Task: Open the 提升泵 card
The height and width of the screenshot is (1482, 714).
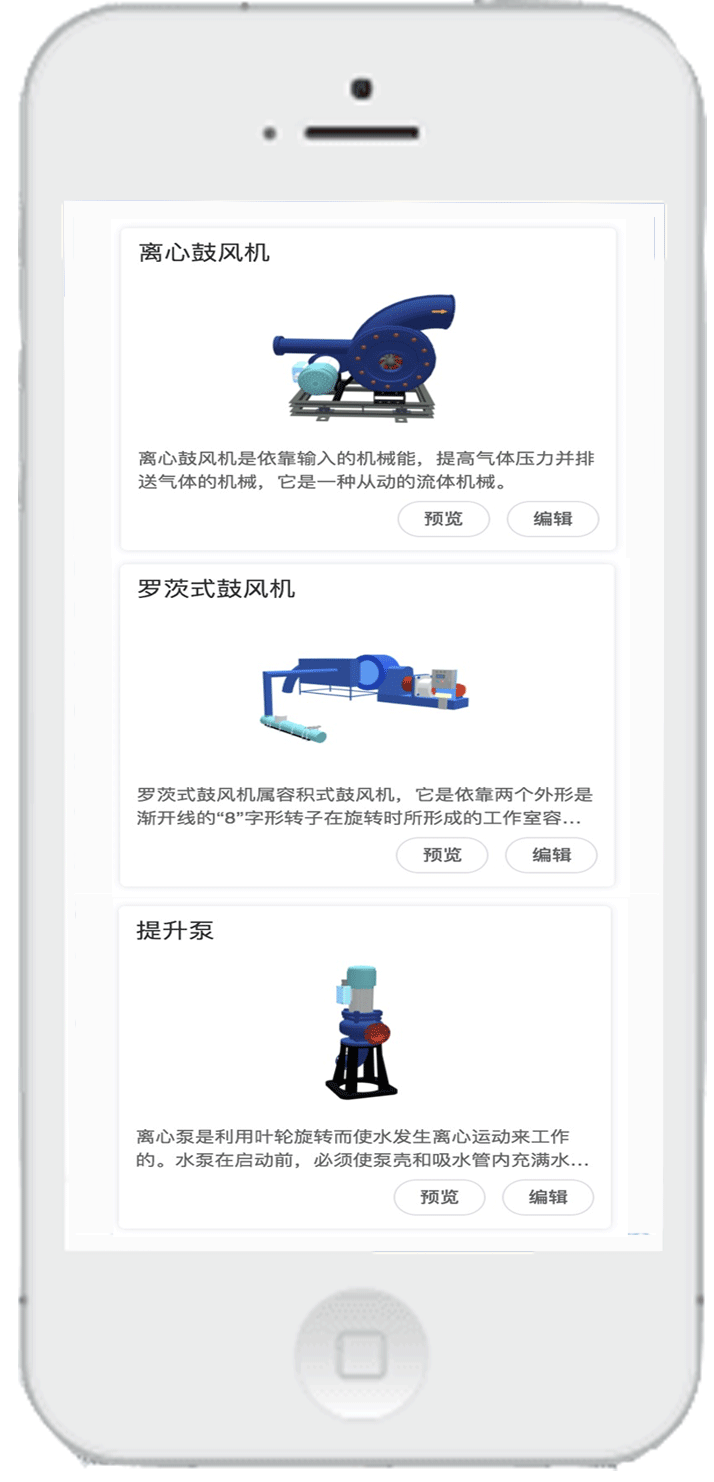Action: click(362, 1032)
